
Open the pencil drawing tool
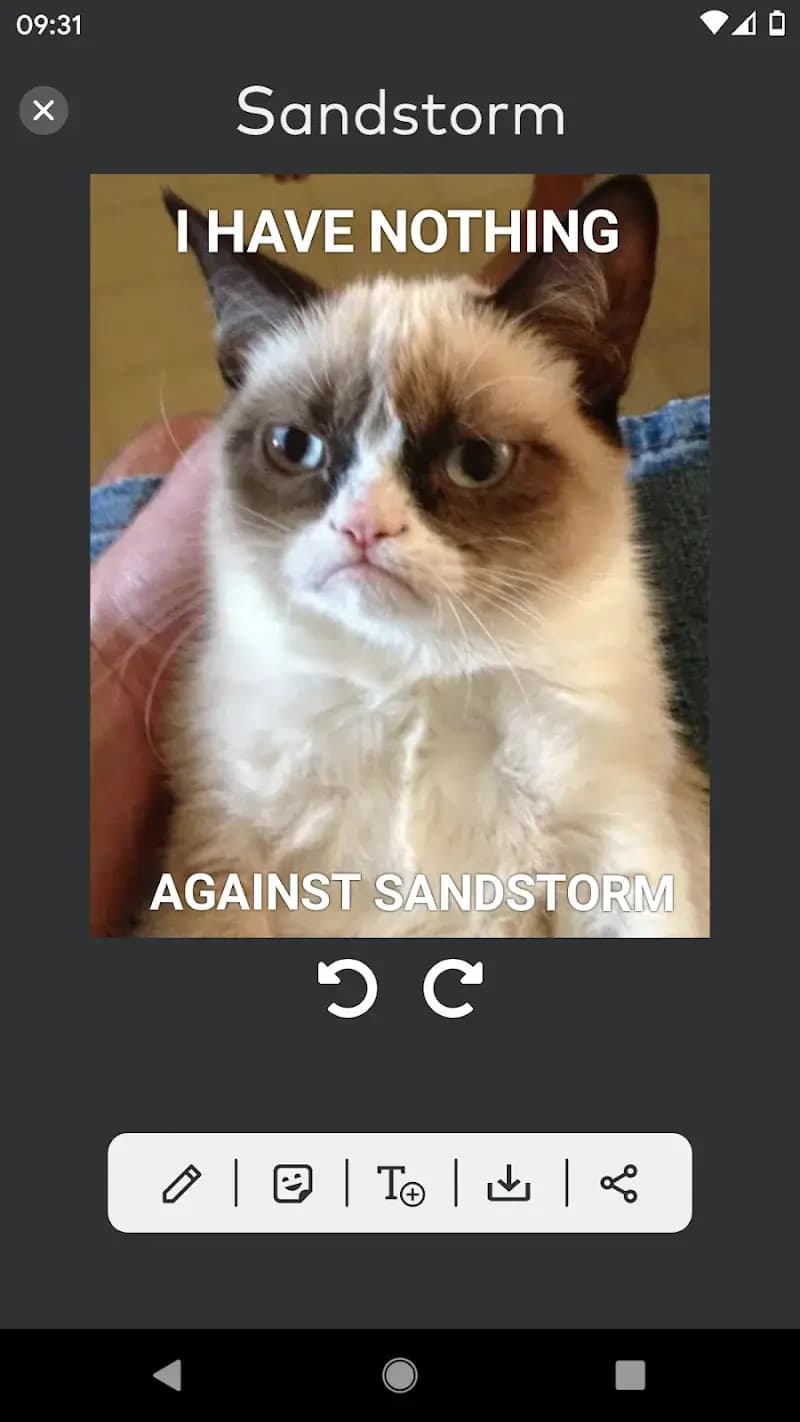182,1184
